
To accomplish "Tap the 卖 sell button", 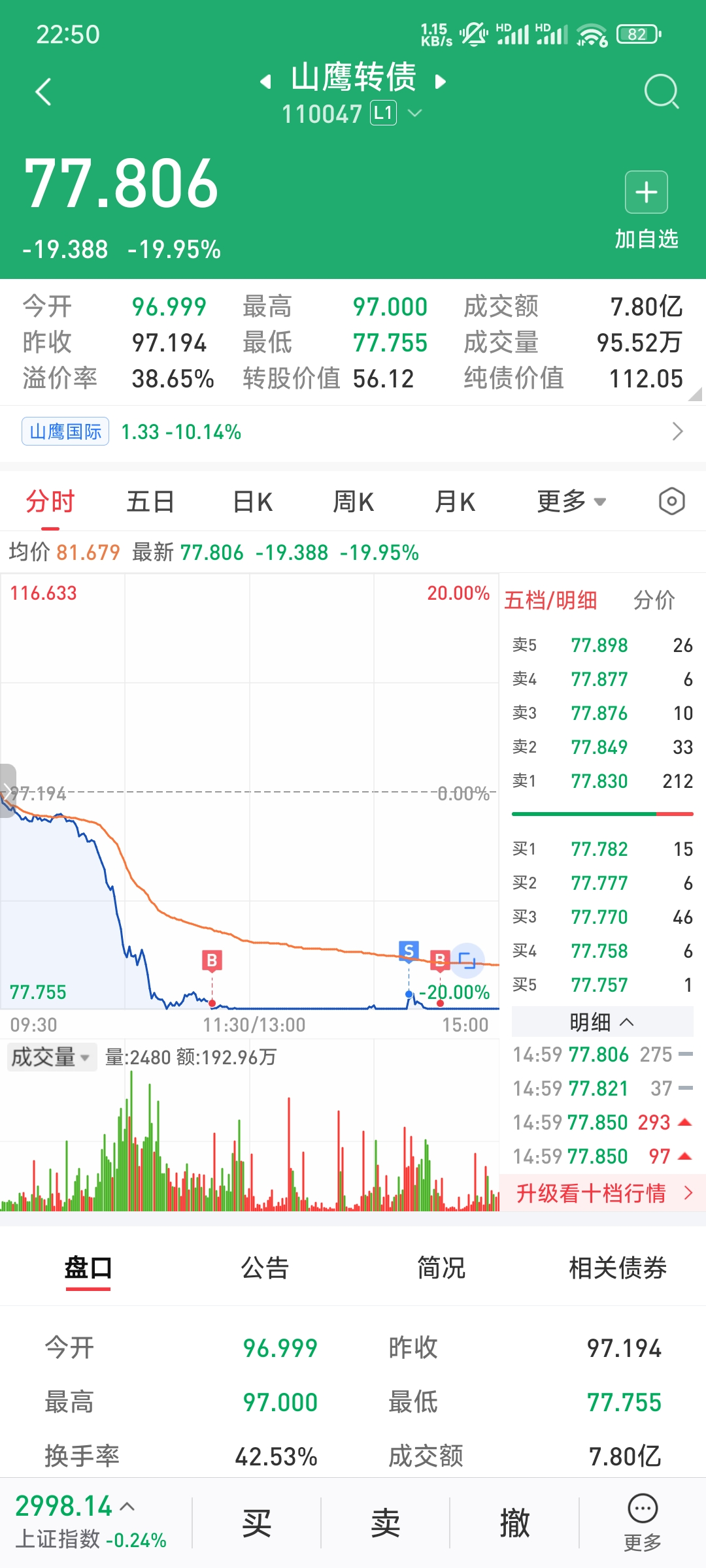I will [x=385, y=1524].
